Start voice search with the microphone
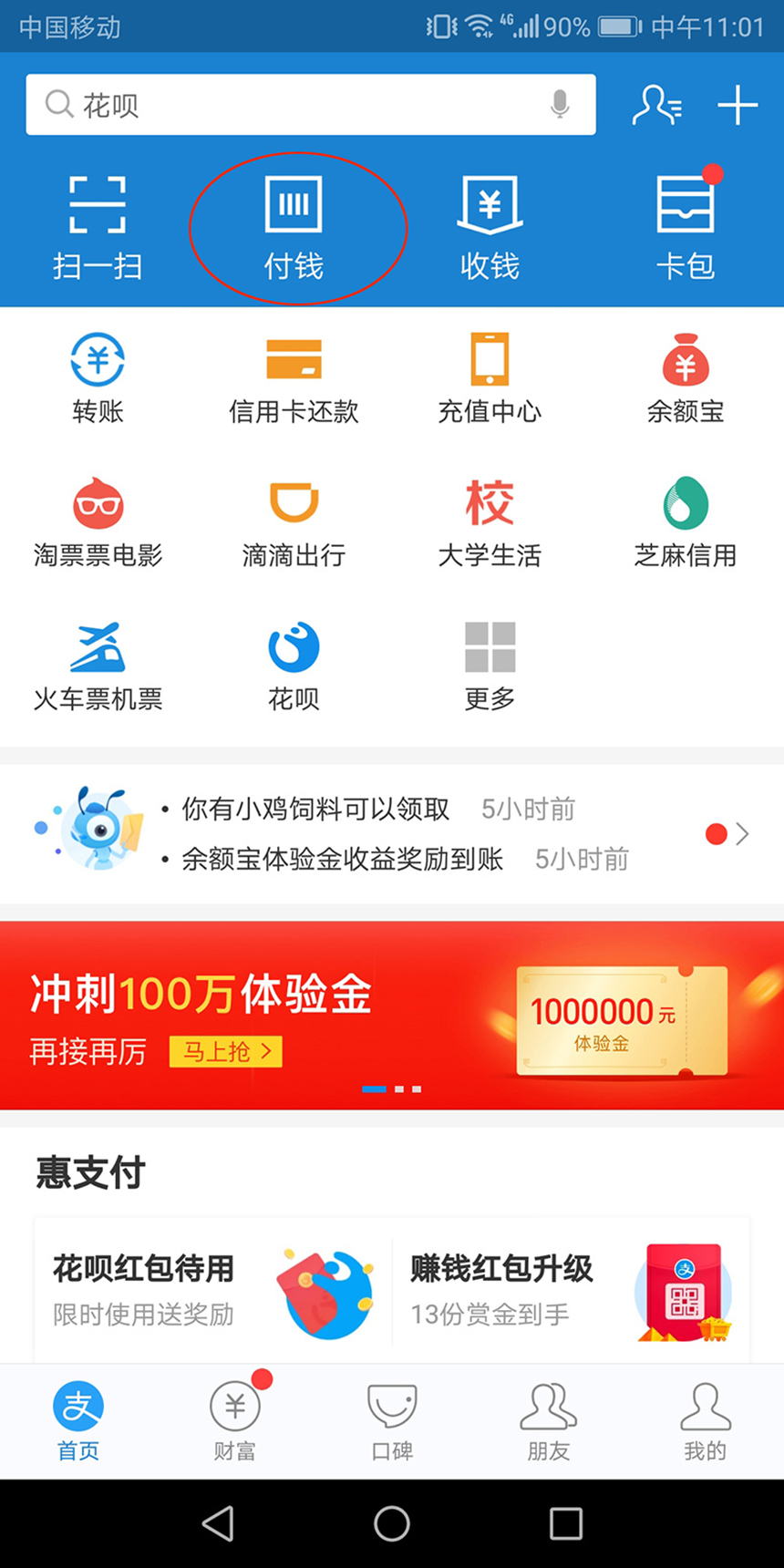This screenshot has width=784, height=1568. tap(560, 105)
